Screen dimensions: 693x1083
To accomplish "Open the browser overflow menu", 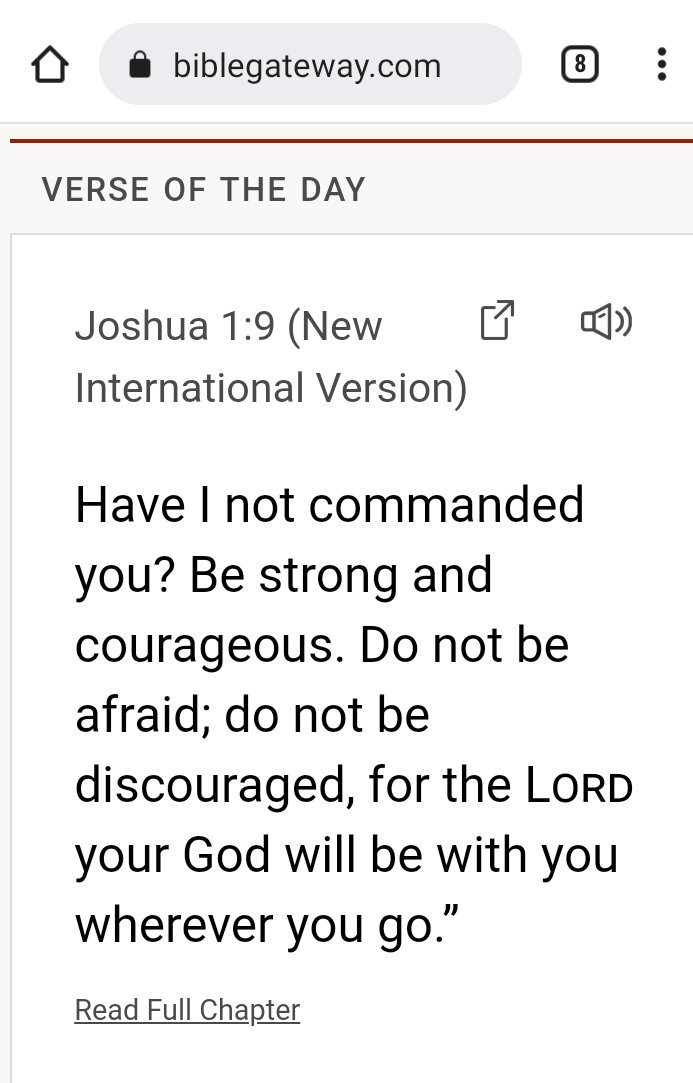I will pos(661,66).
